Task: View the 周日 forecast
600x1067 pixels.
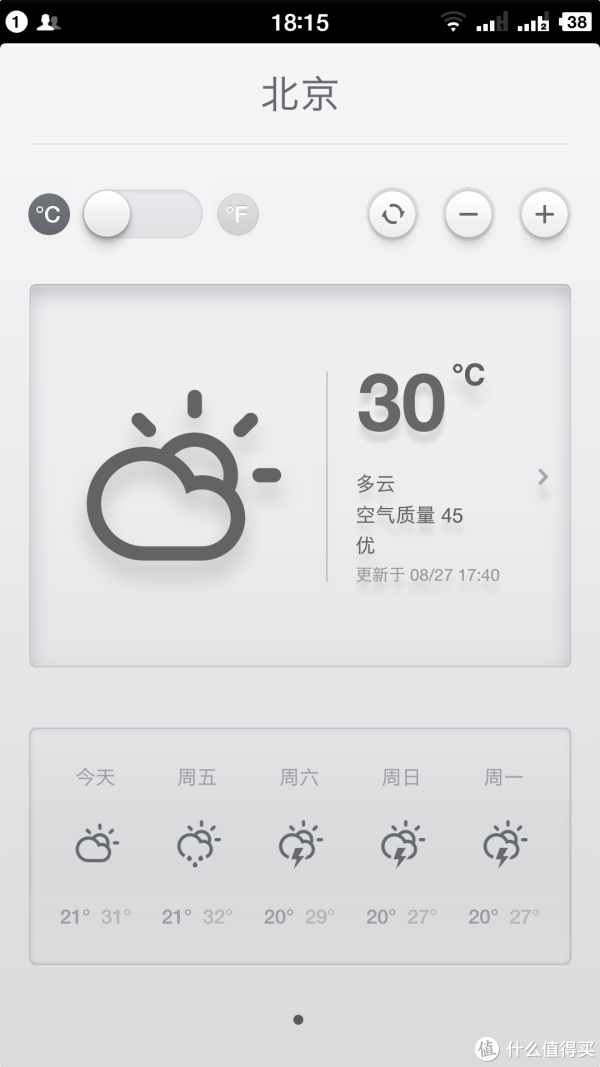Action: (x=401, y=846)
